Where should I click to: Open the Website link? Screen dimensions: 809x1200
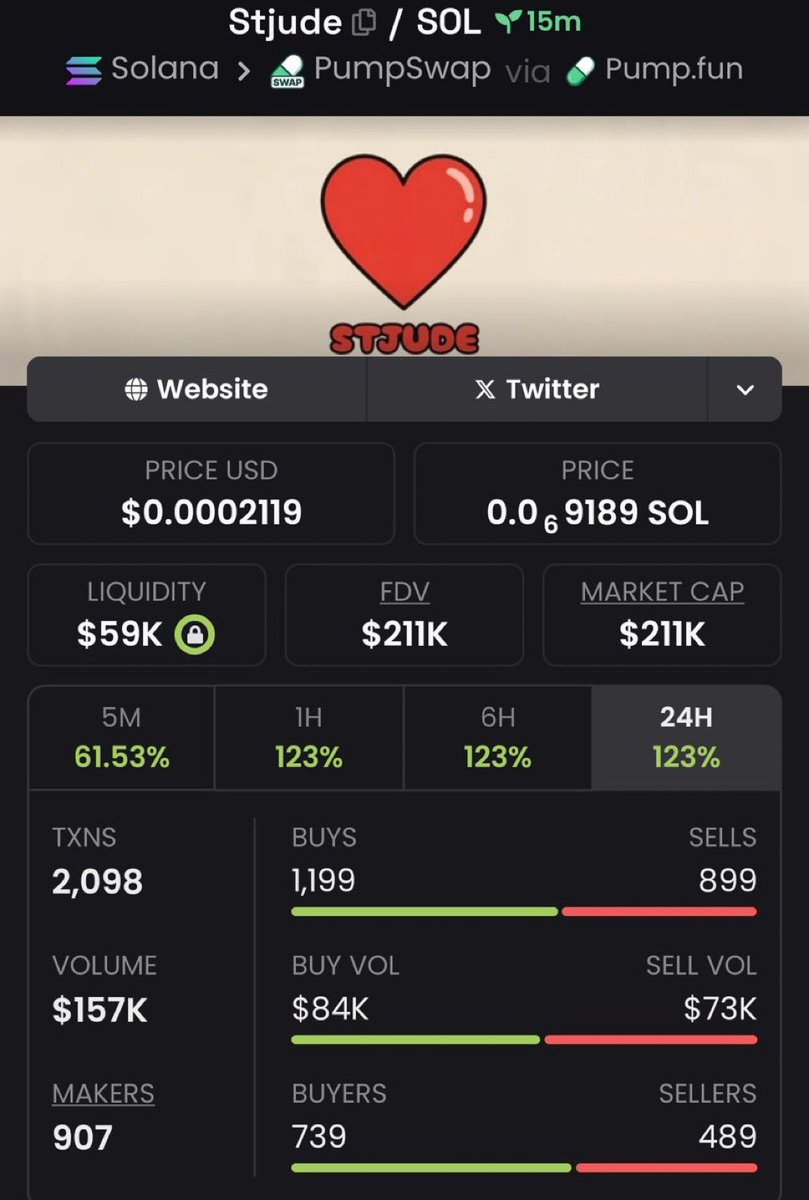[196, 389]
